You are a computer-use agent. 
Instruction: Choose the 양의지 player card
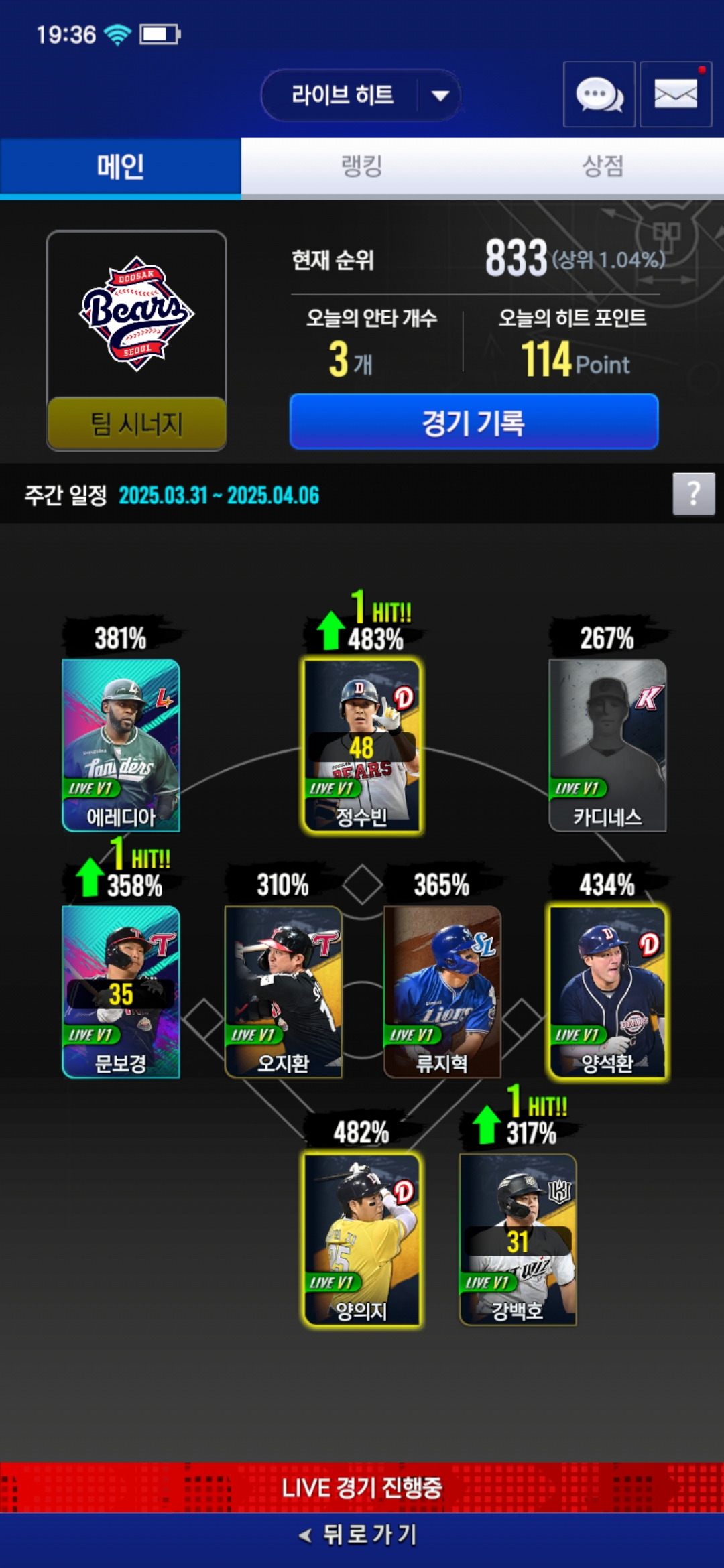point(362,1240)
